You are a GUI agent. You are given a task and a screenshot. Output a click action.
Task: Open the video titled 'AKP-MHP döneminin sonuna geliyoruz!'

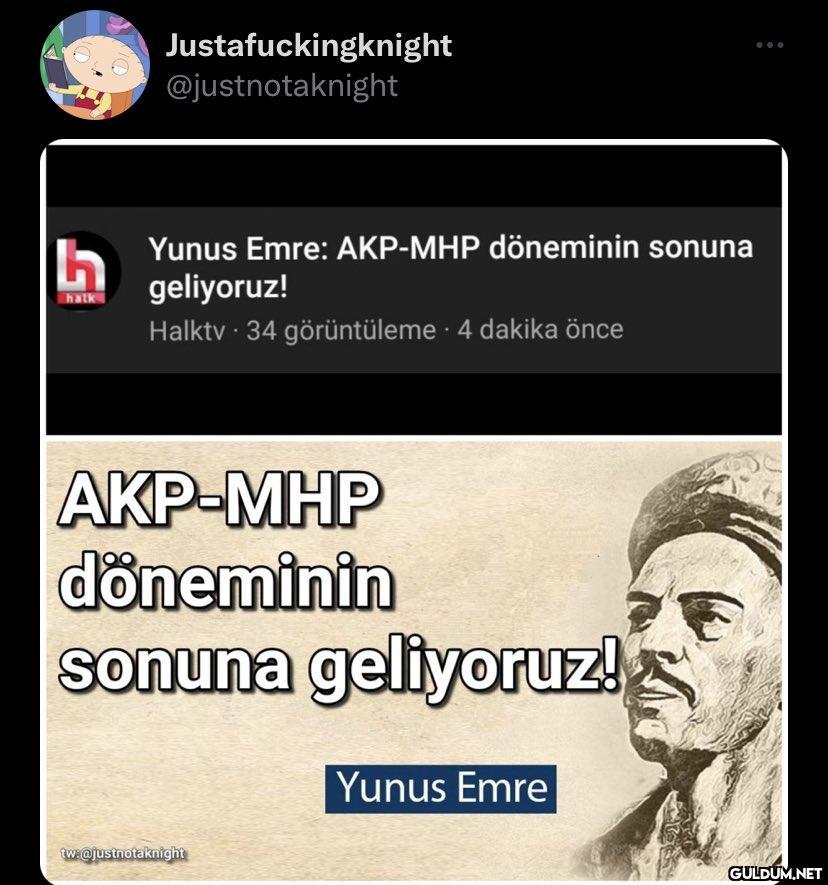452,265
